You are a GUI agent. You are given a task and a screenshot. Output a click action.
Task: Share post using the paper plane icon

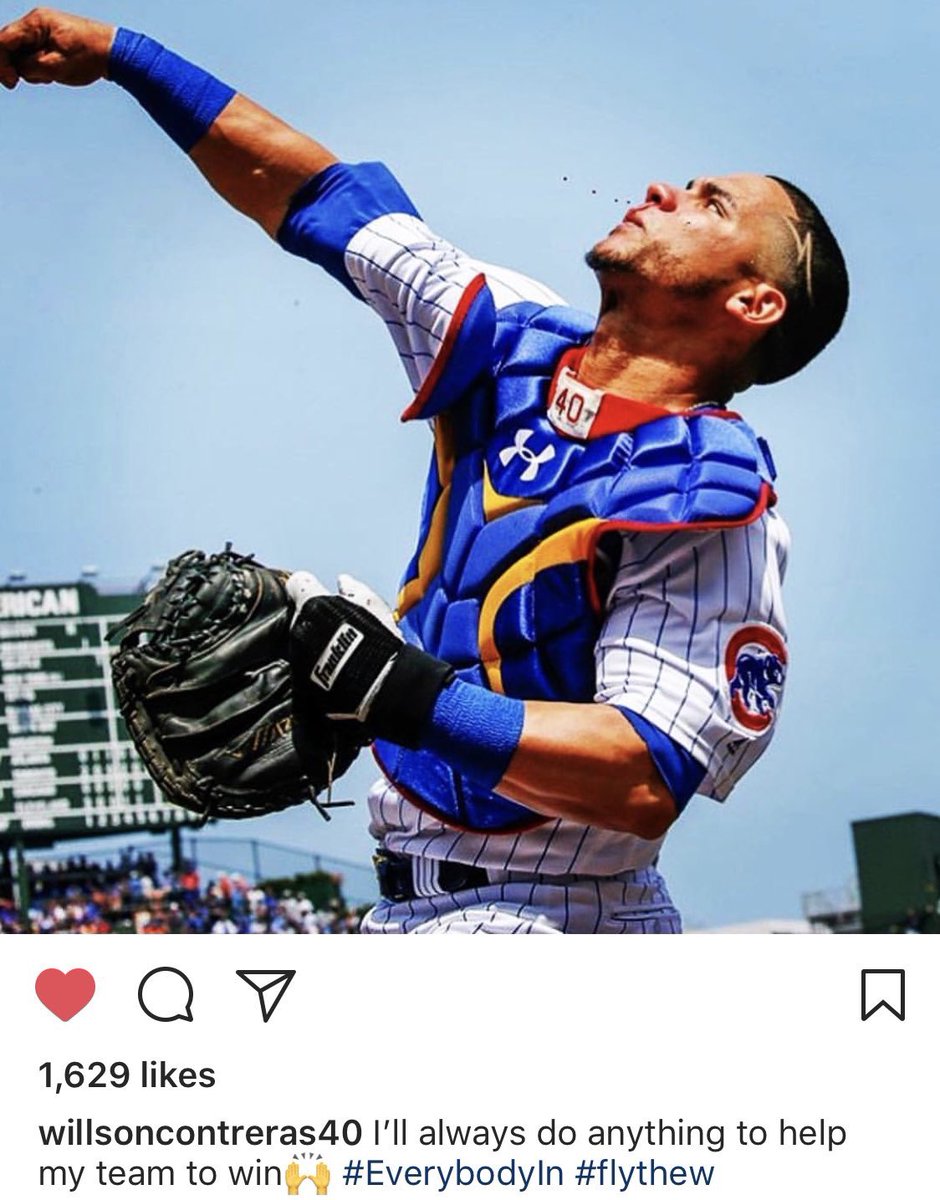click(266, 994)
